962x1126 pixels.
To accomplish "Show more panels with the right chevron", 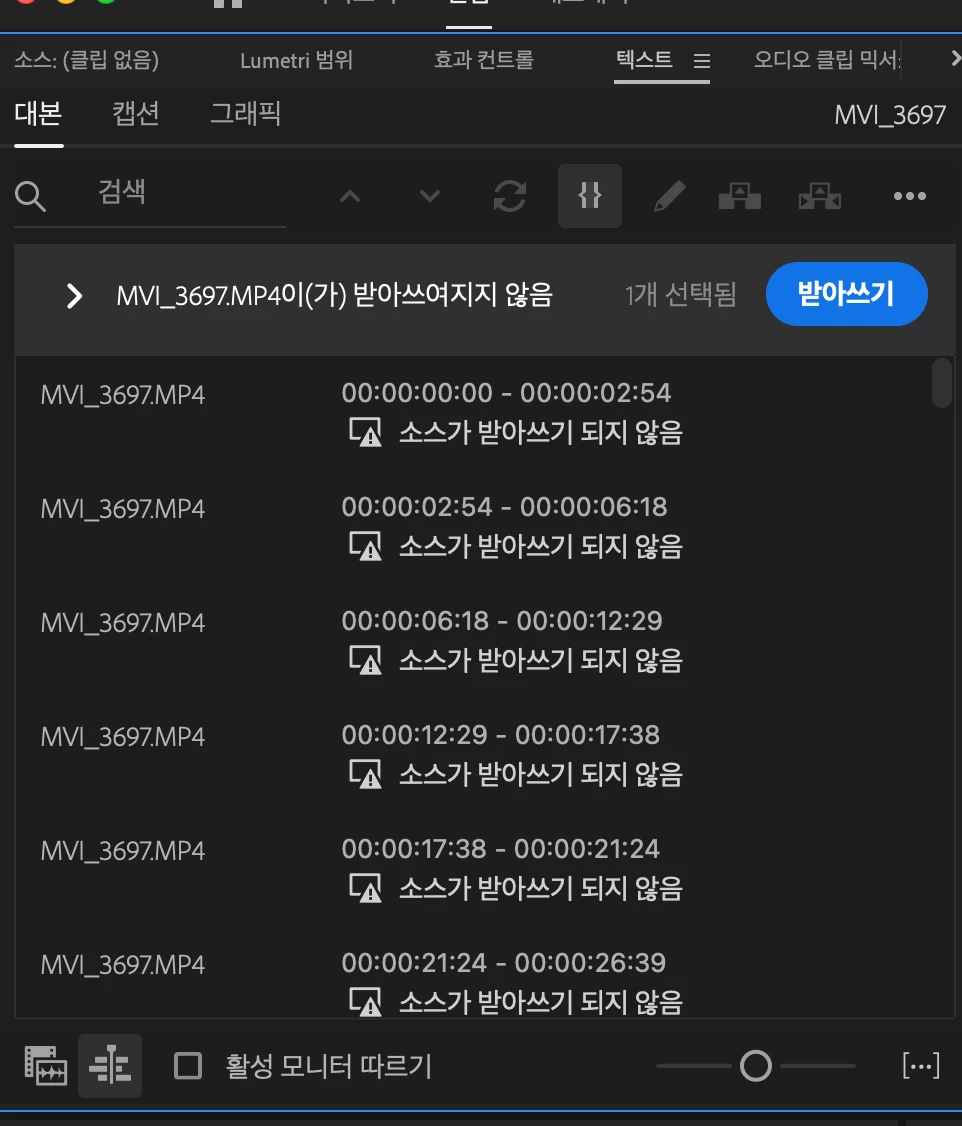I will tap(954, 60).
